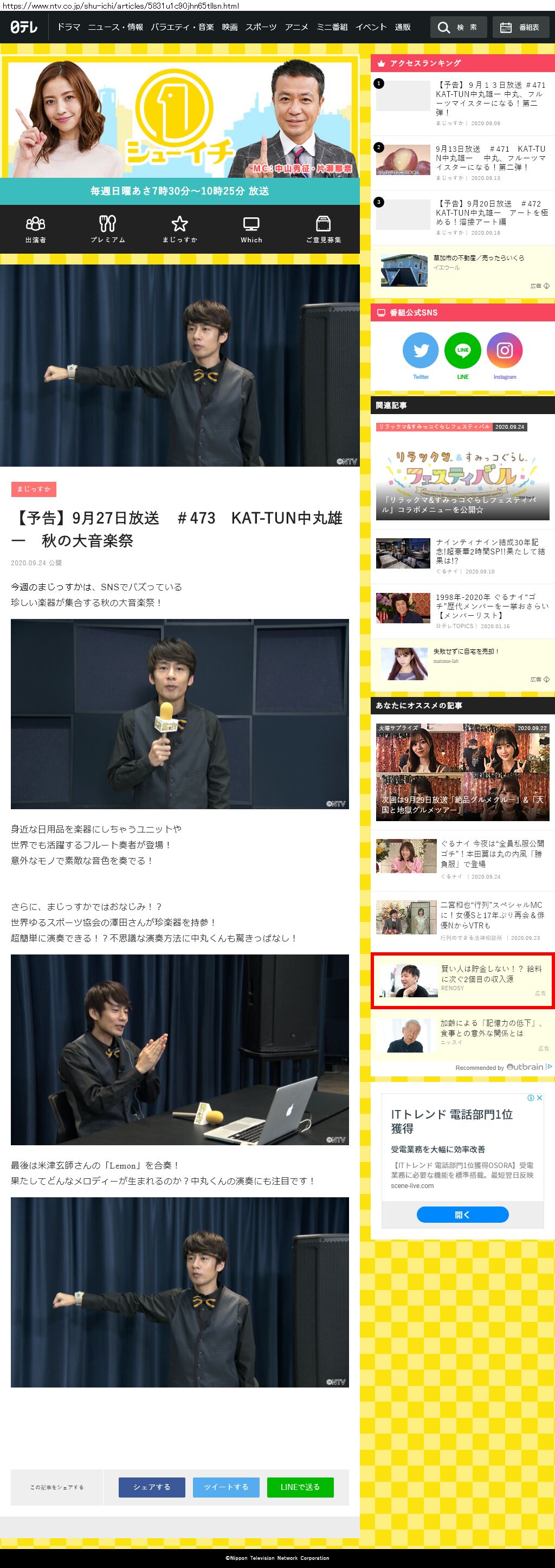Open the ニュース・情報 section

pyautogui.click(x=115, y=28)
